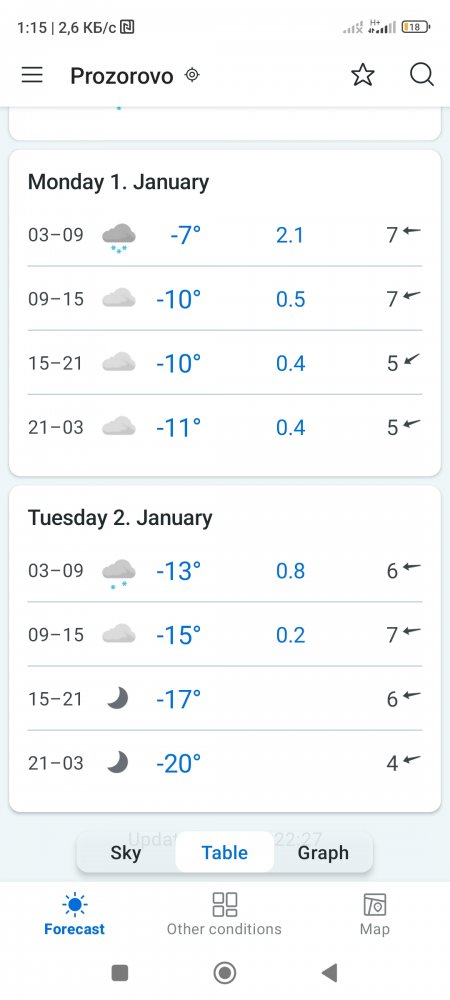
Task: Open the Other conditions tab
Action: click(x=224, y=915)
